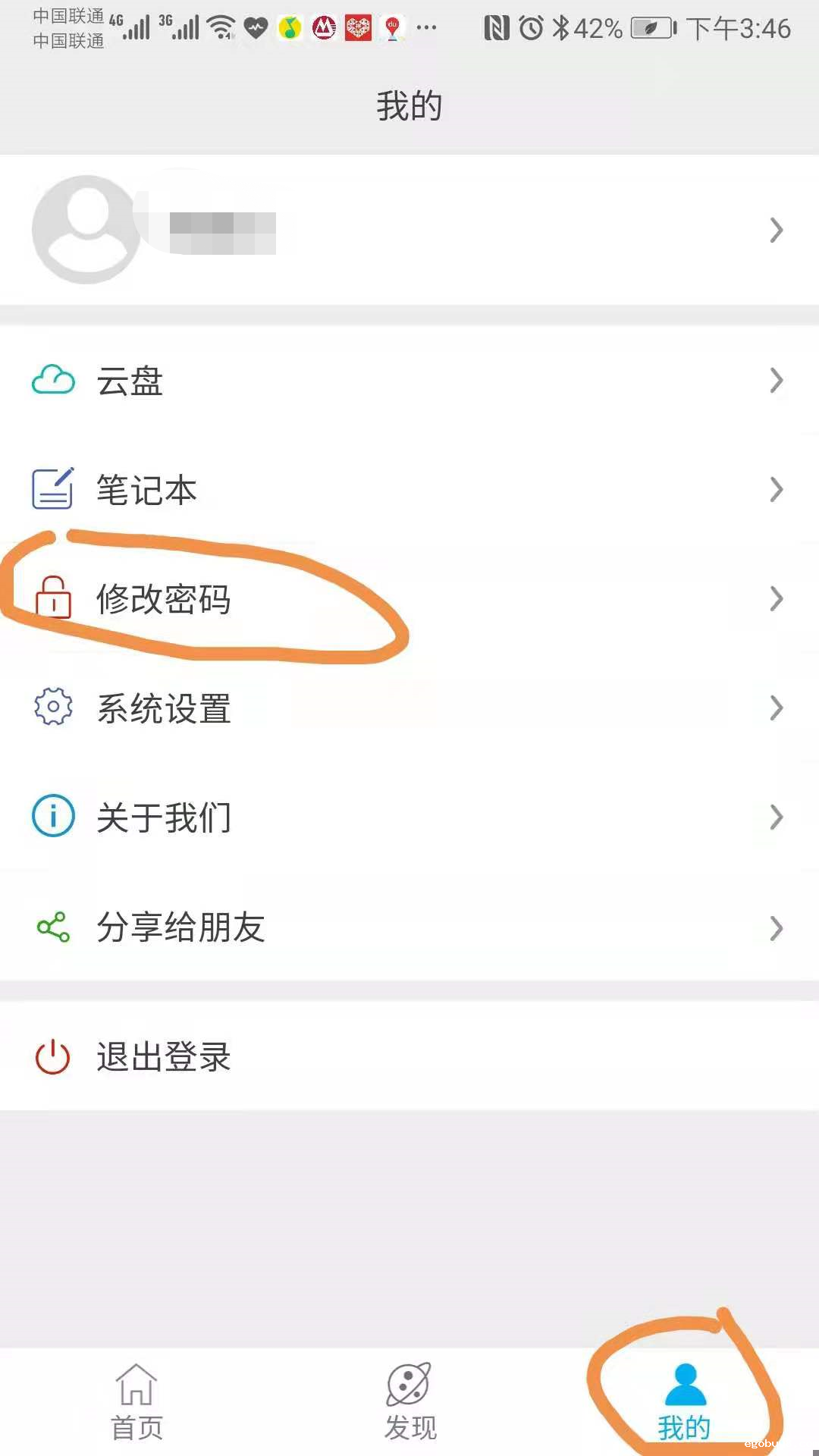Tap 分享给朋友 to share with friends

click(x=409, y=927)
